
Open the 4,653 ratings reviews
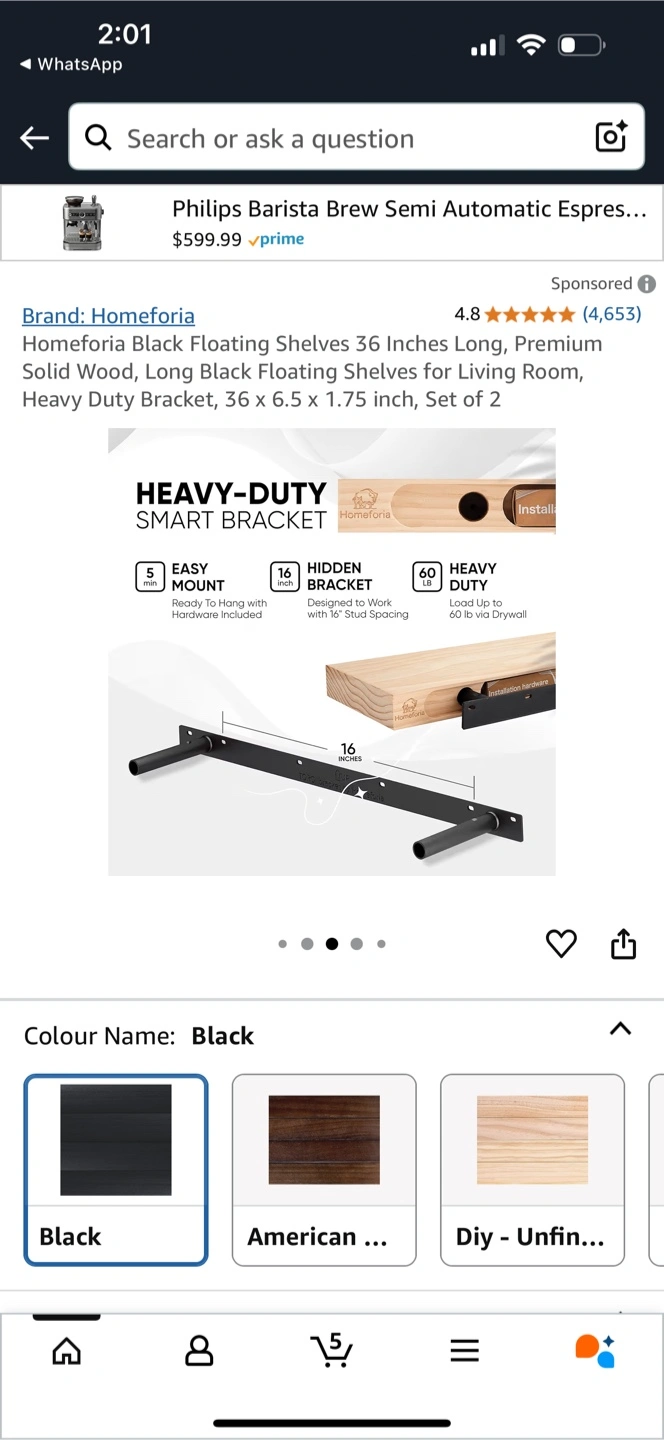pyautogui.click(x=612, y=314)
